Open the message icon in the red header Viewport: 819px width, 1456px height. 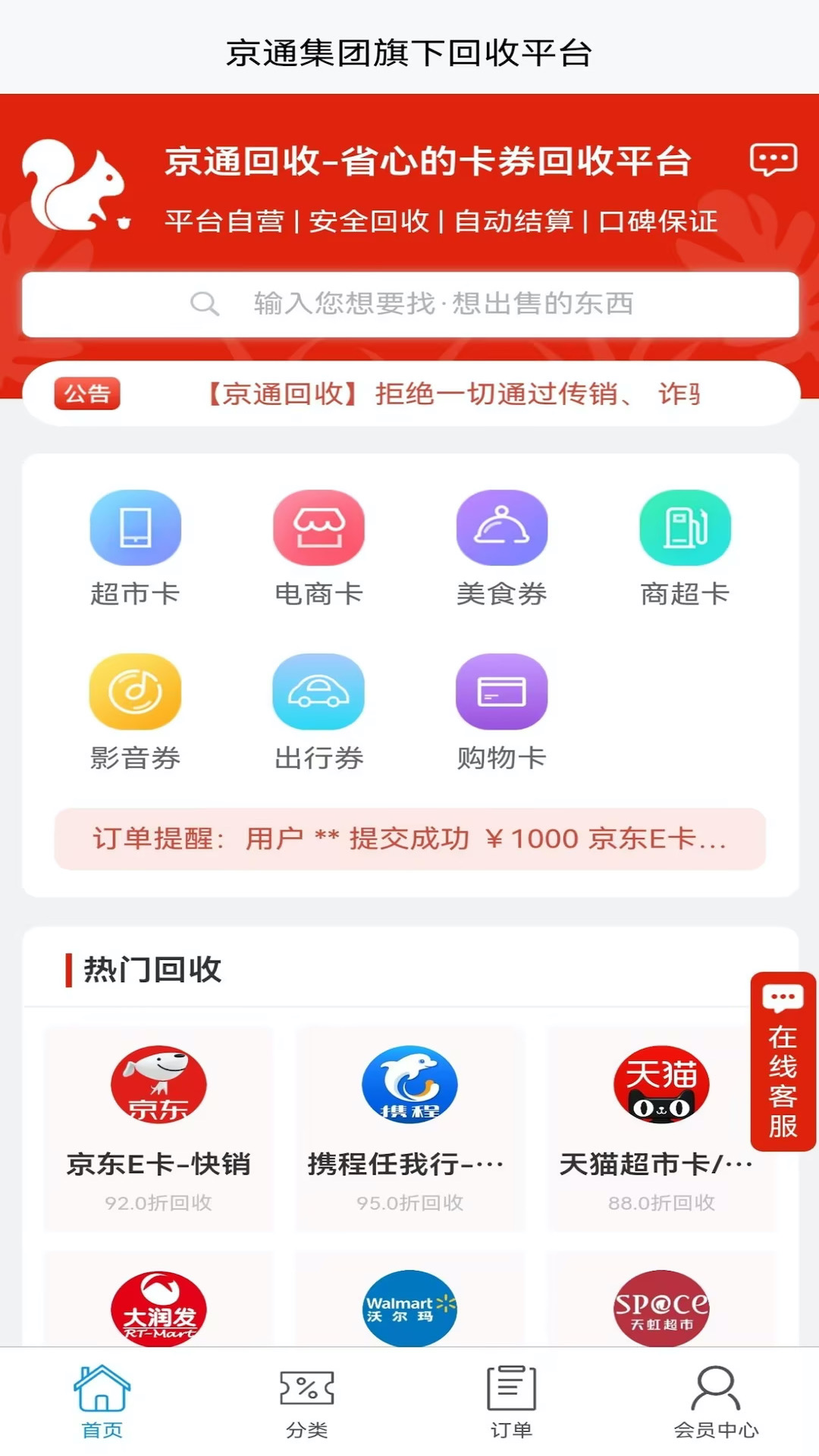(773, 159)
